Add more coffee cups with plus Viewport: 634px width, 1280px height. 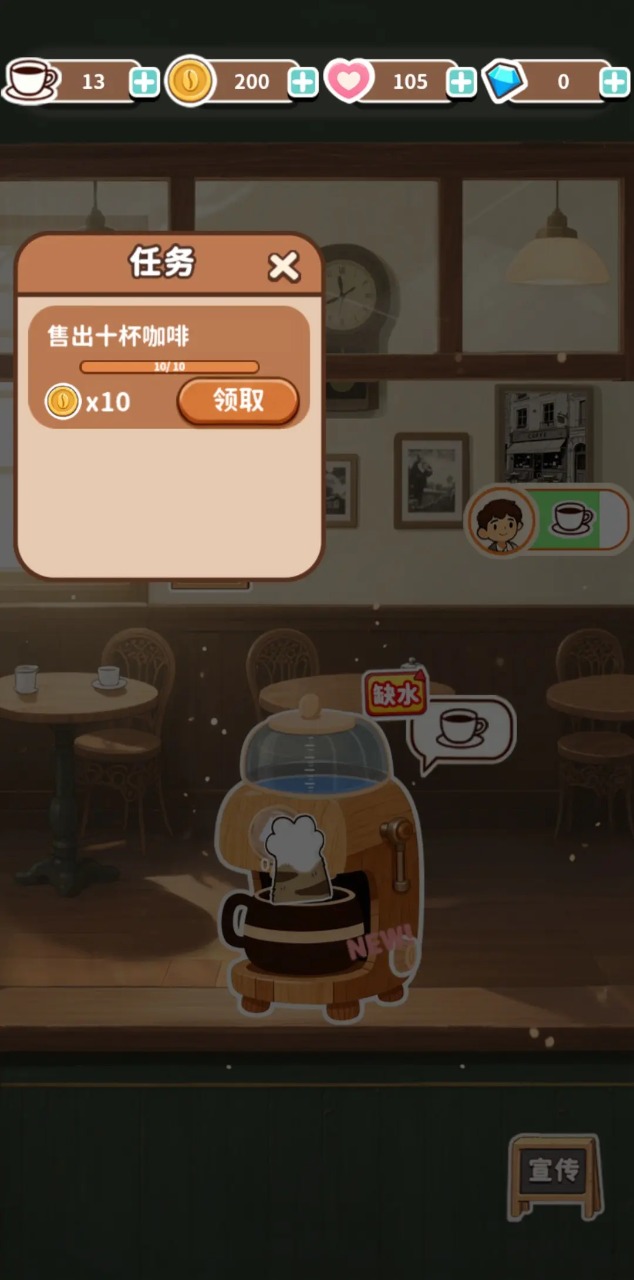pos(144,82)
